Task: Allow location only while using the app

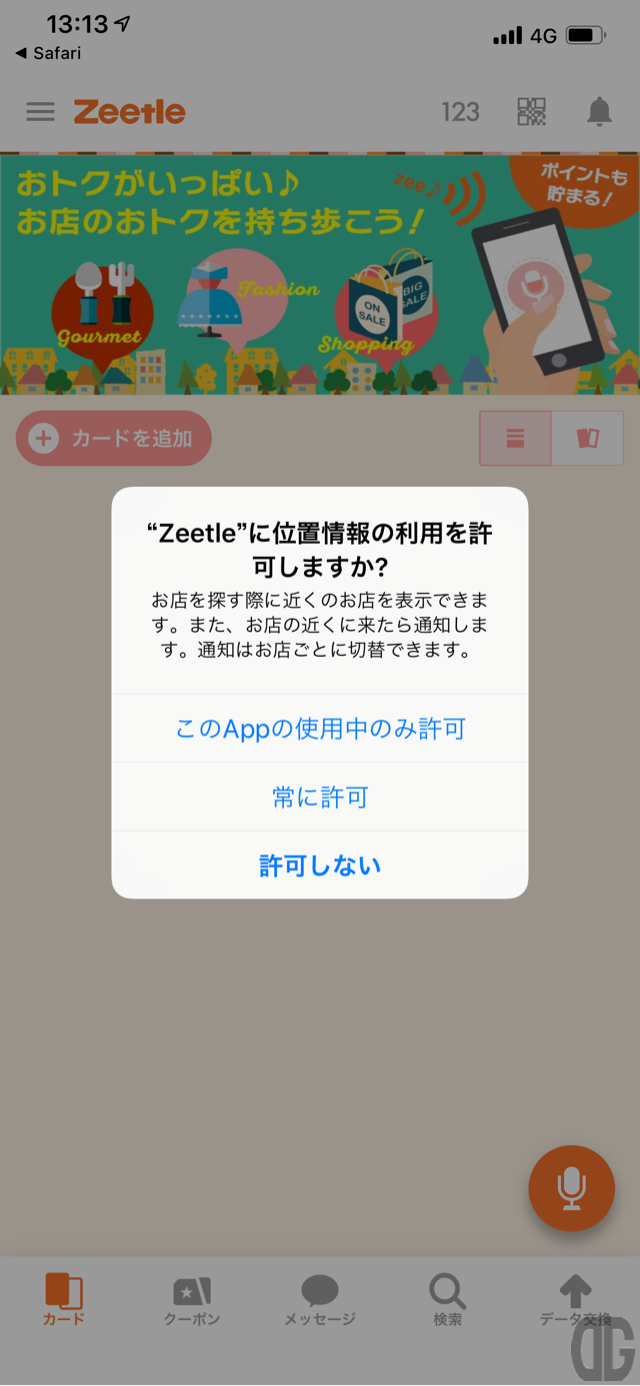Action: pyautogui.click(x=320, y=729)
